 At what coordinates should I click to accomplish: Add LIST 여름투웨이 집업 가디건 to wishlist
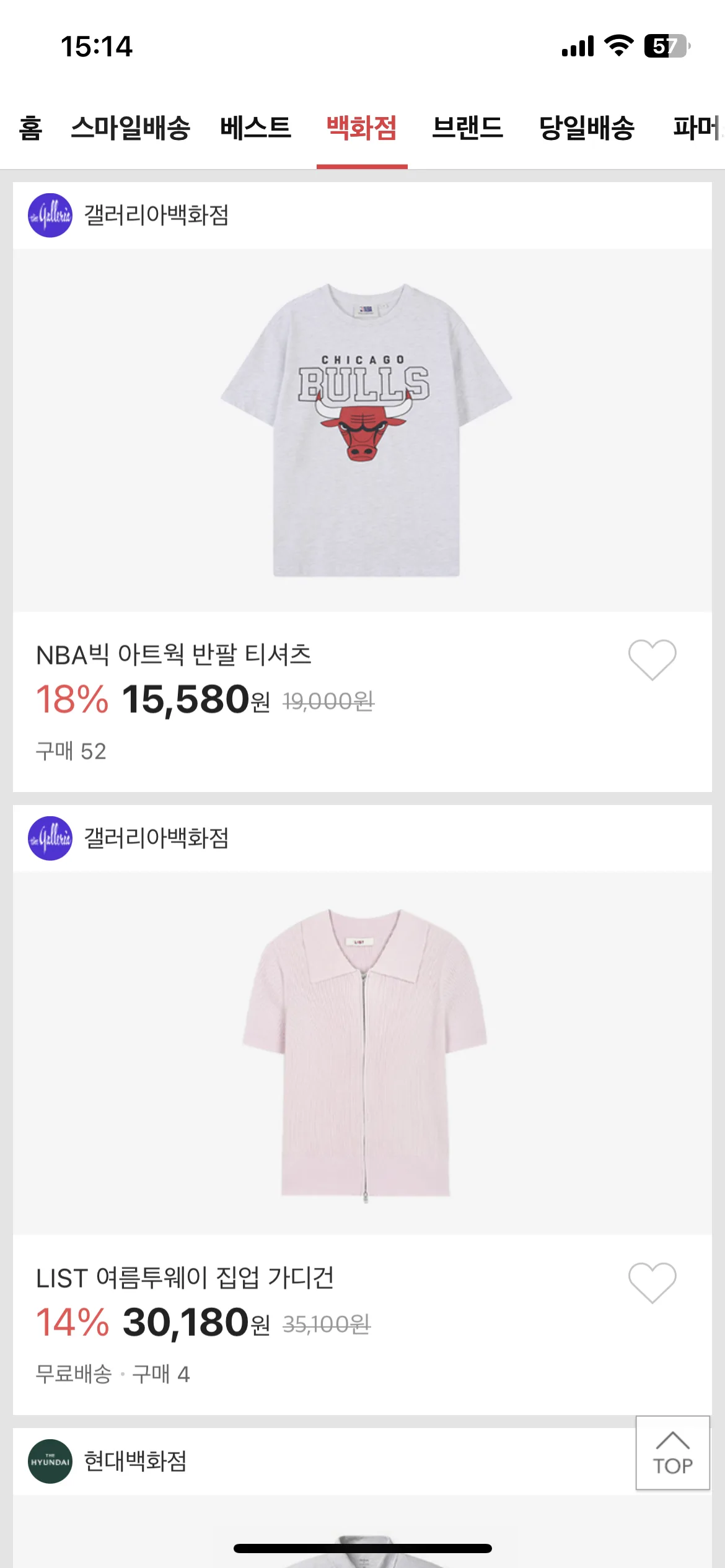(652, 1282)
